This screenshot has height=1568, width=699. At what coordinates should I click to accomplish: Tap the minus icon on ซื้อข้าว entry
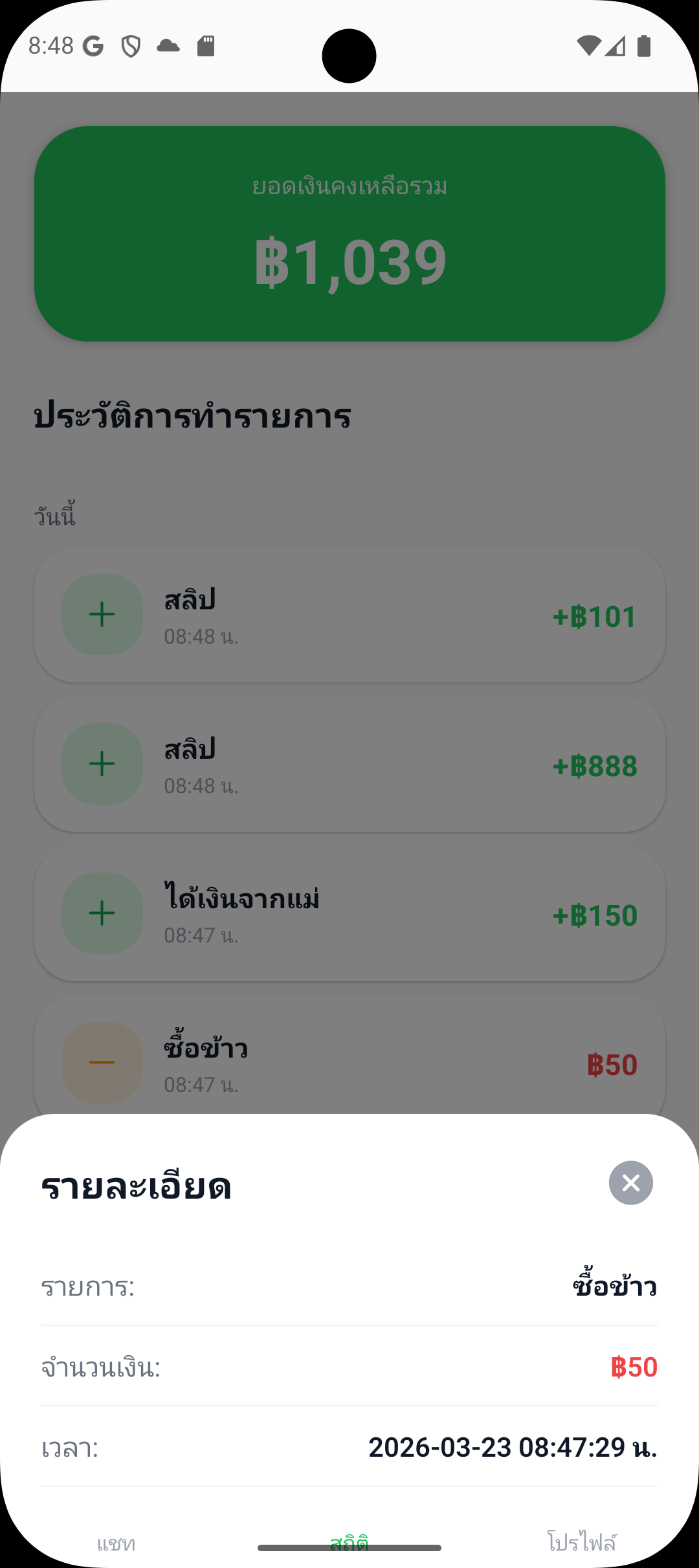tap(102, 1063)
